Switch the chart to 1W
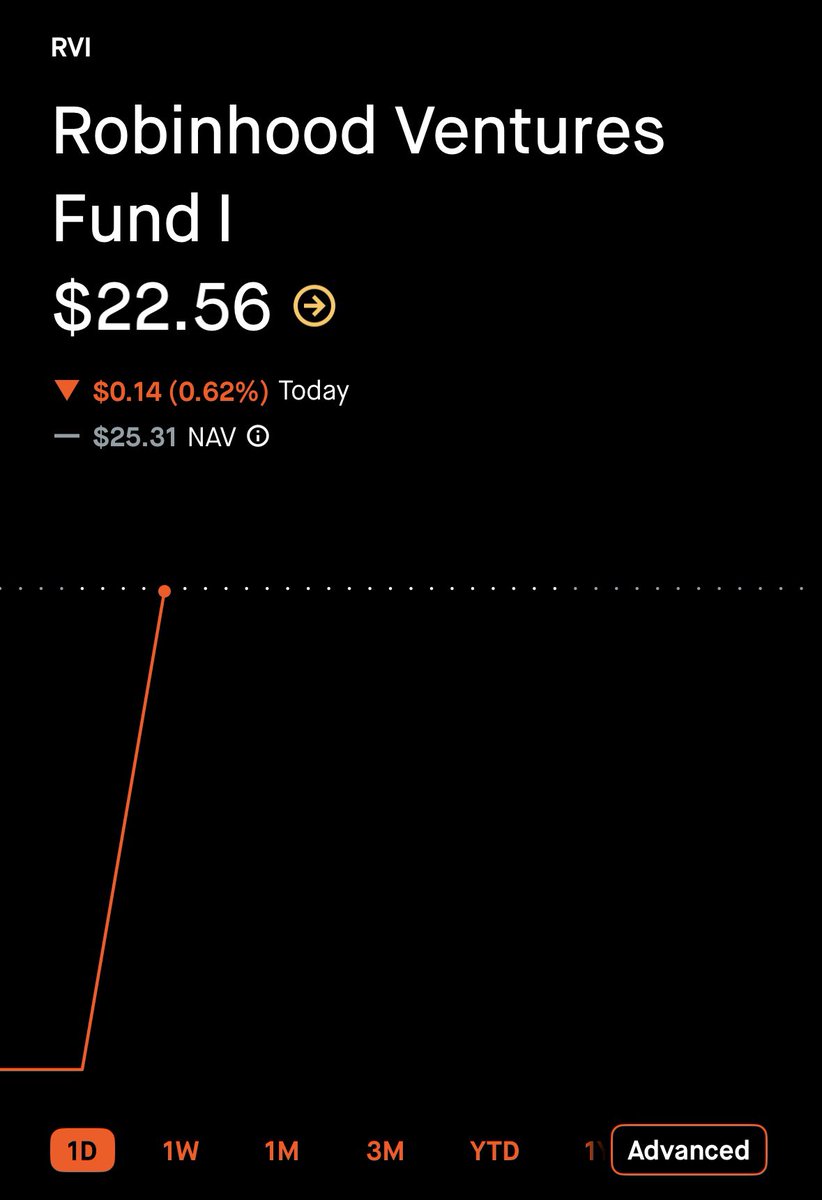The height and width of the screenshot is (1200, 822). (181, 1151)
